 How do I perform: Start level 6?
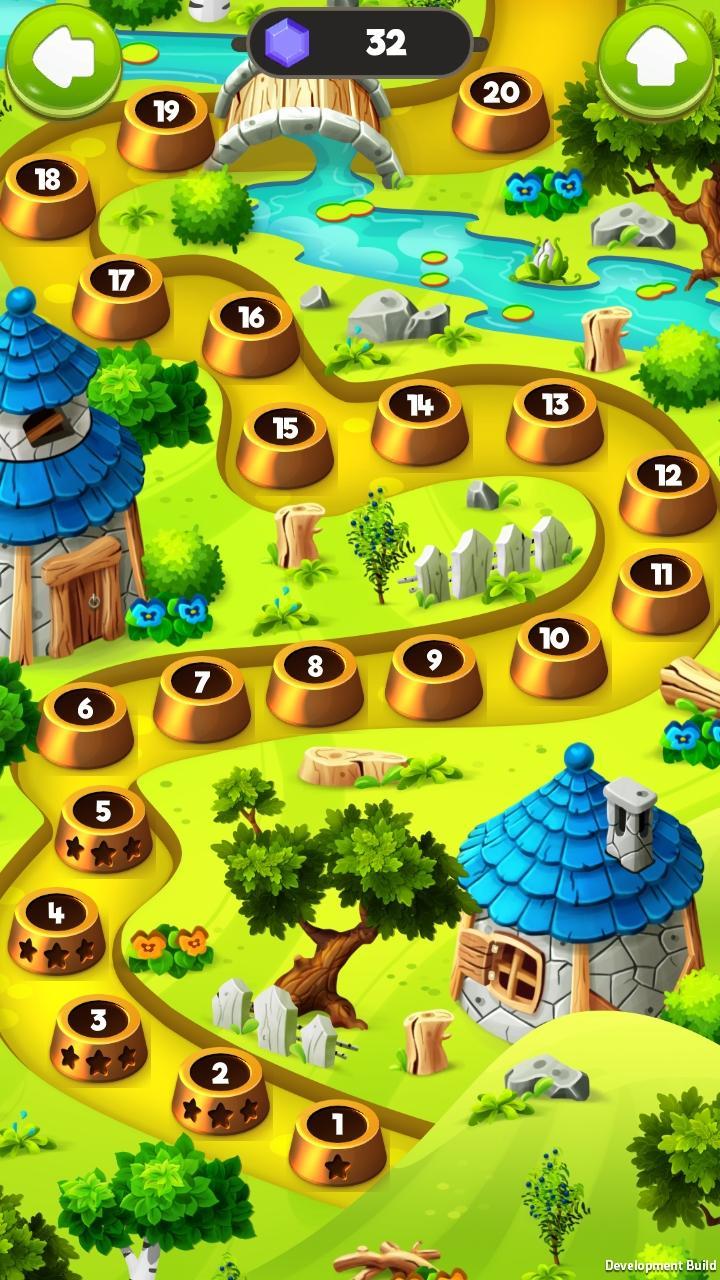(x=85, y=722)
